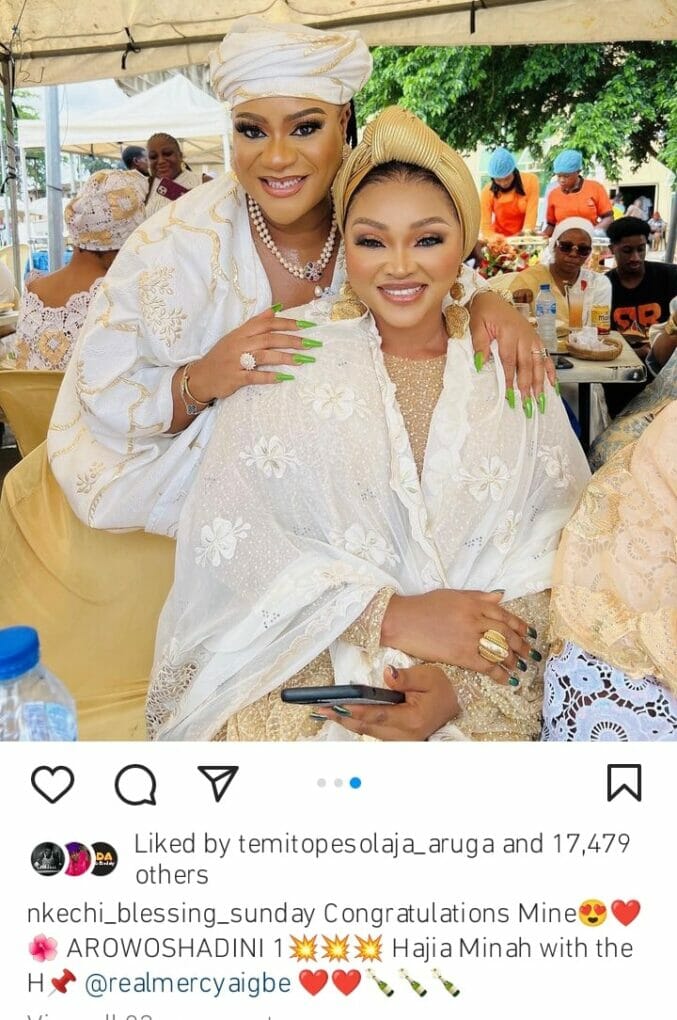
Task: Share the post using the paper plane icon
Action: click(218, 783)
